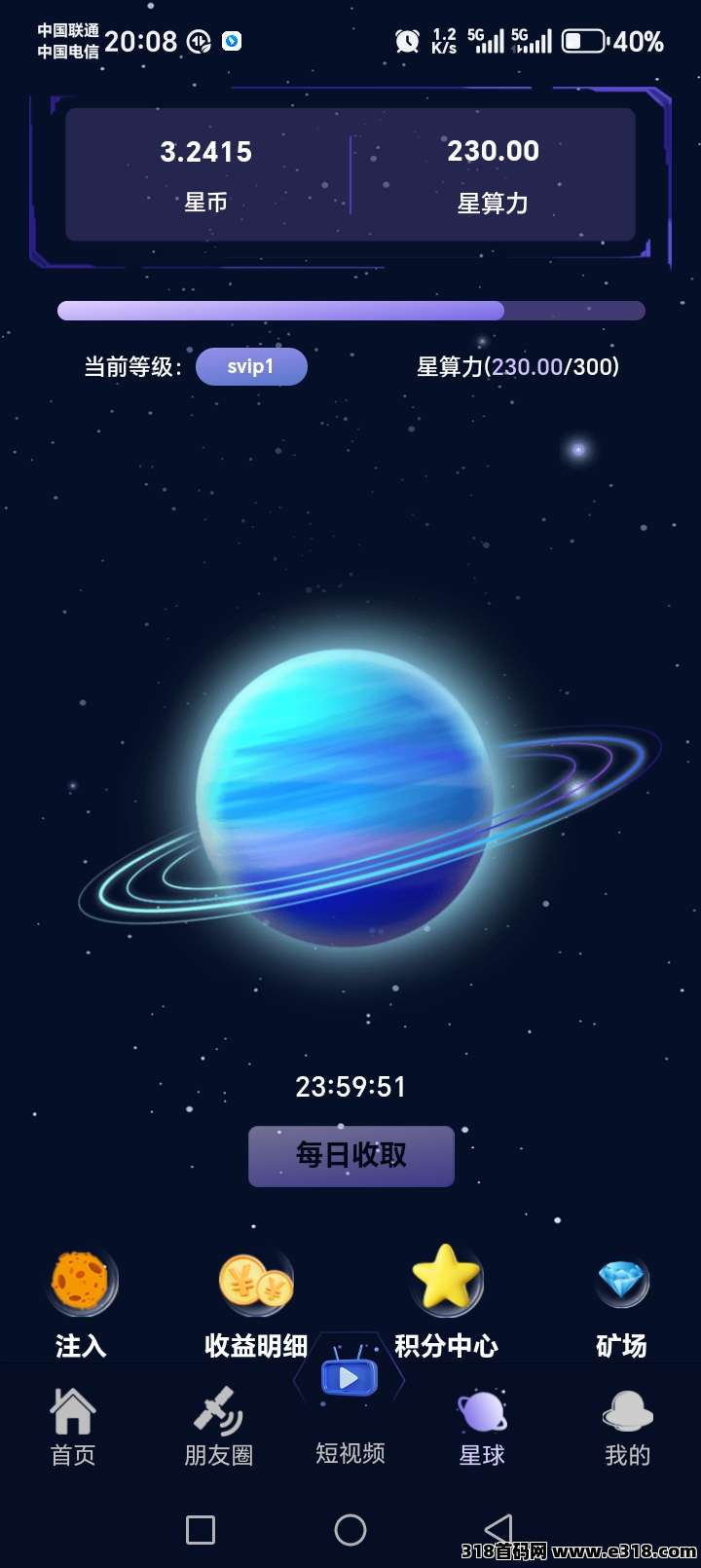
Task: Tap the system home circle
Action: coord(350,1530)
